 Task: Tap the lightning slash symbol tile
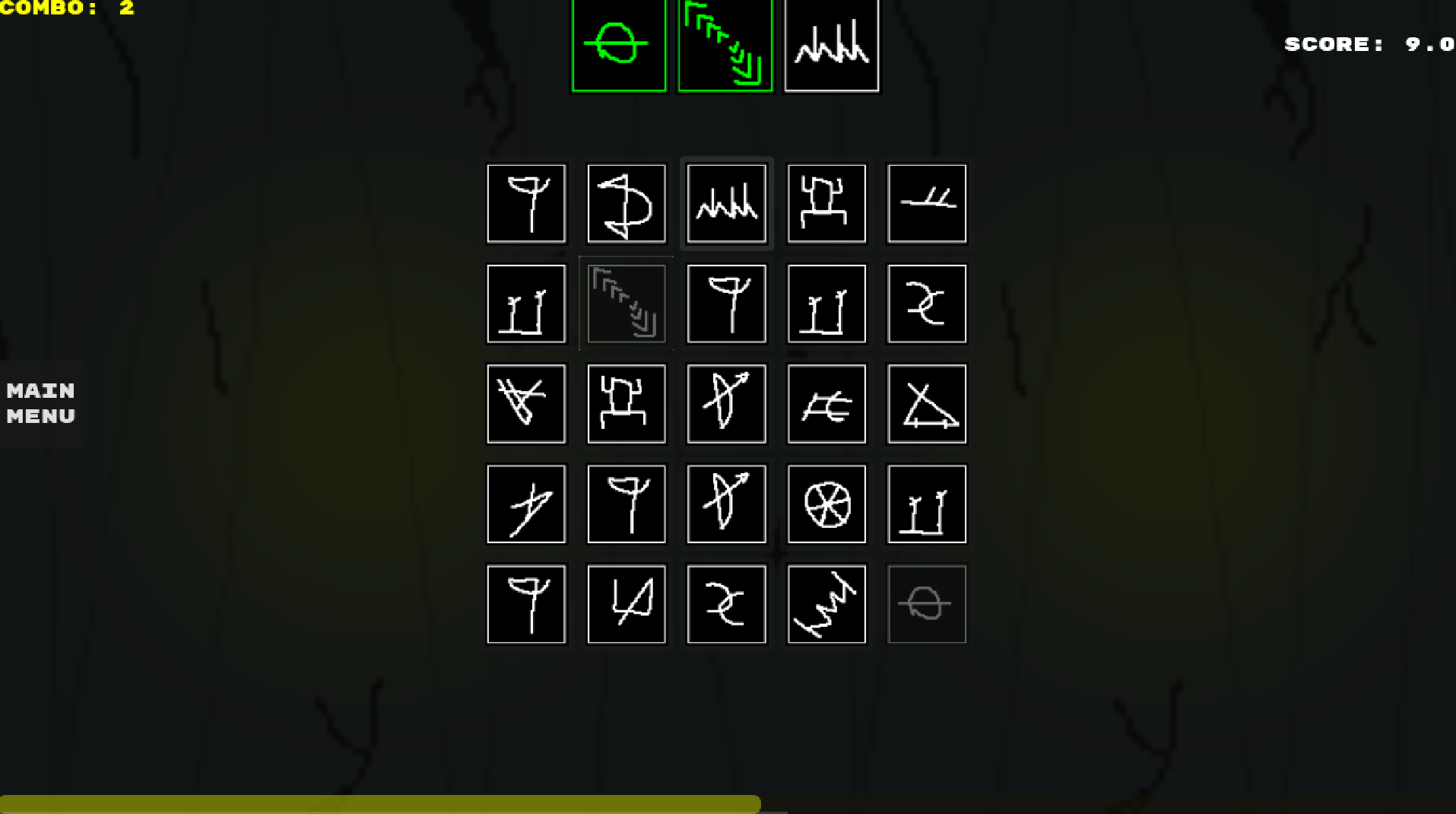click(x=526, y=504)
